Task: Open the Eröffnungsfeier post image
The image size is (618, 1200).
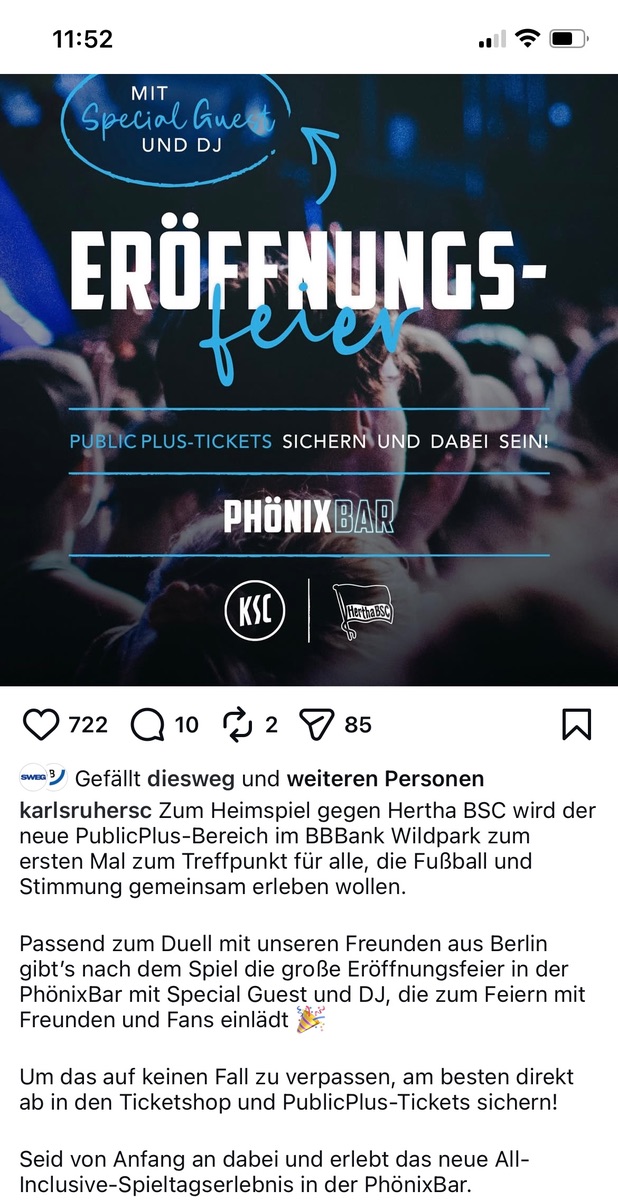Action: click(309, 380)
